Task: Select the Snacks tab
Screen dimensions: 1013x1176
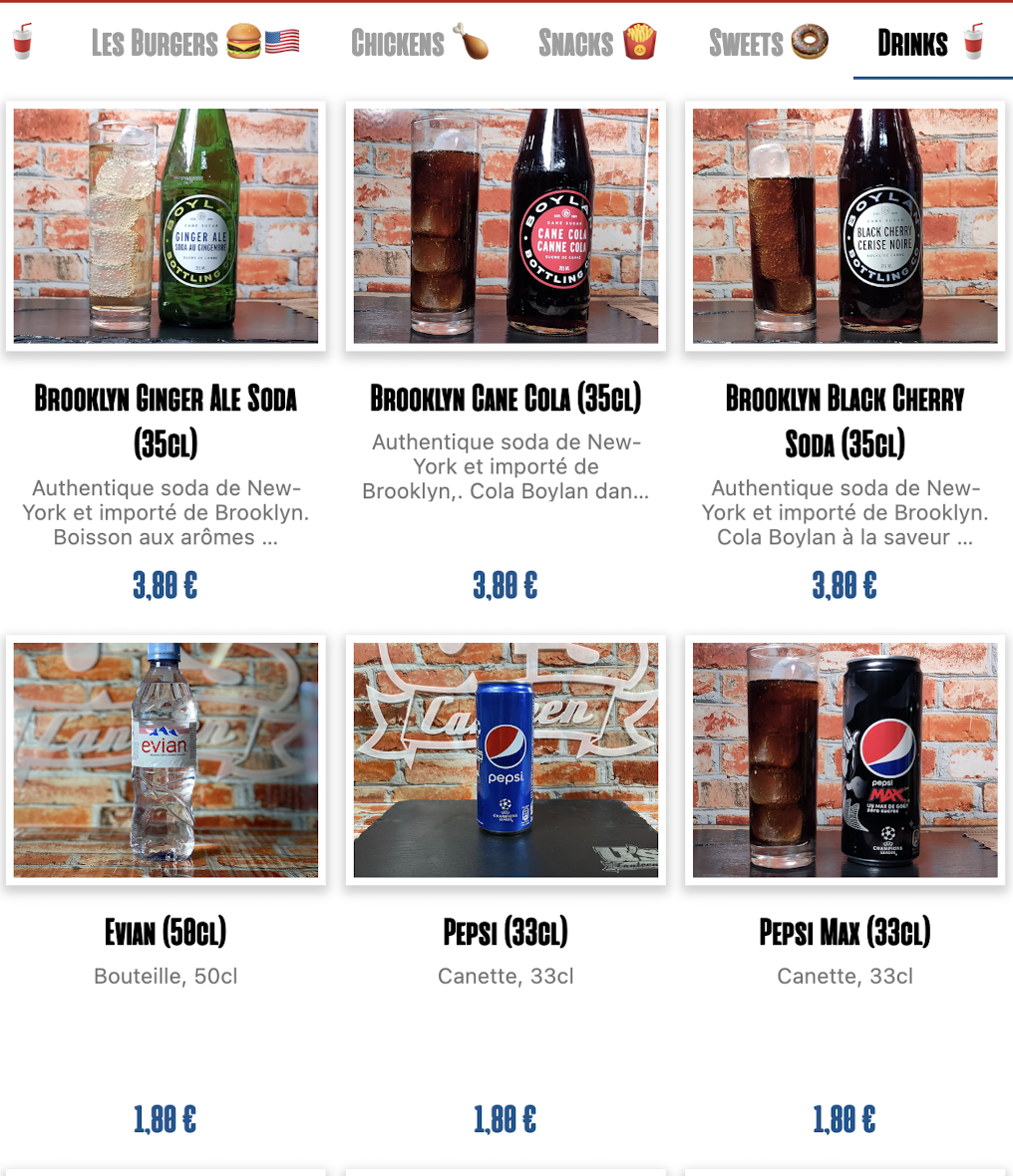Action: (597, 43)
